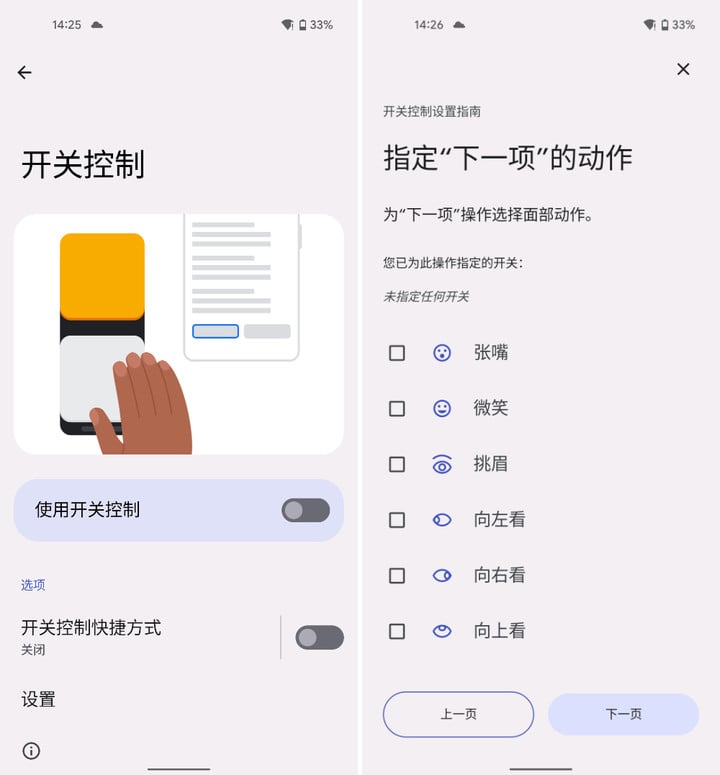Continue with the 下一页 button

(623, 714)
